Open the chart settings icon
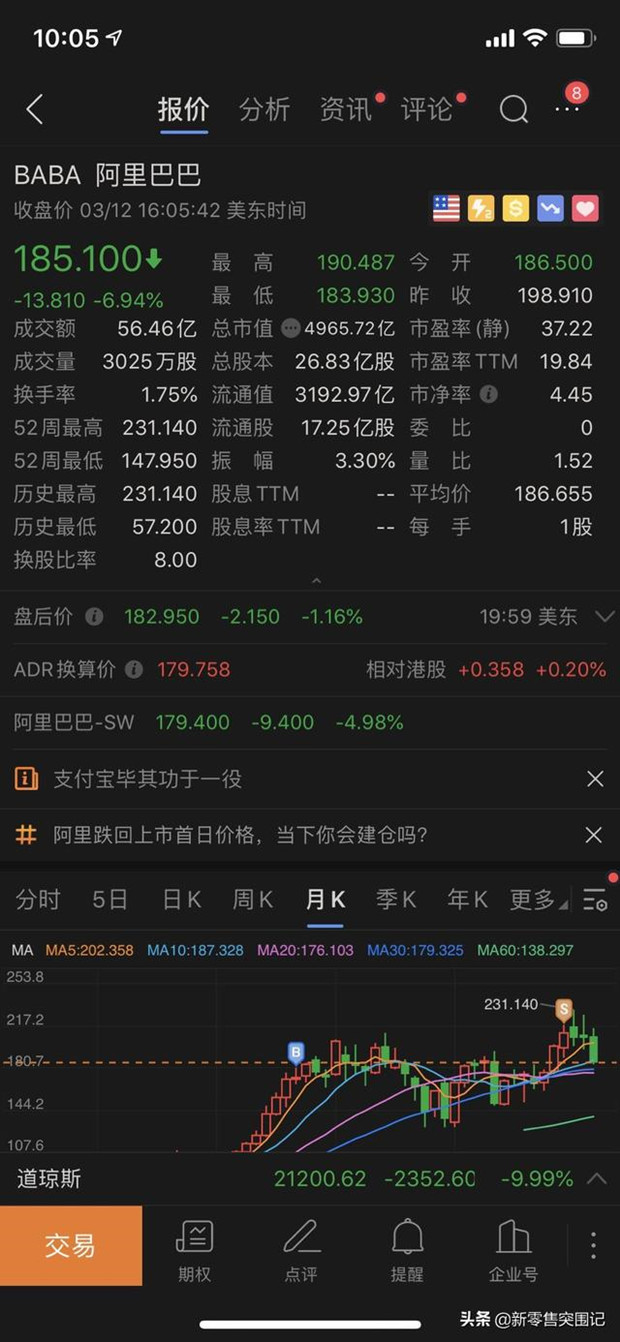The image size is (620, 1342). tap(594, 900)
